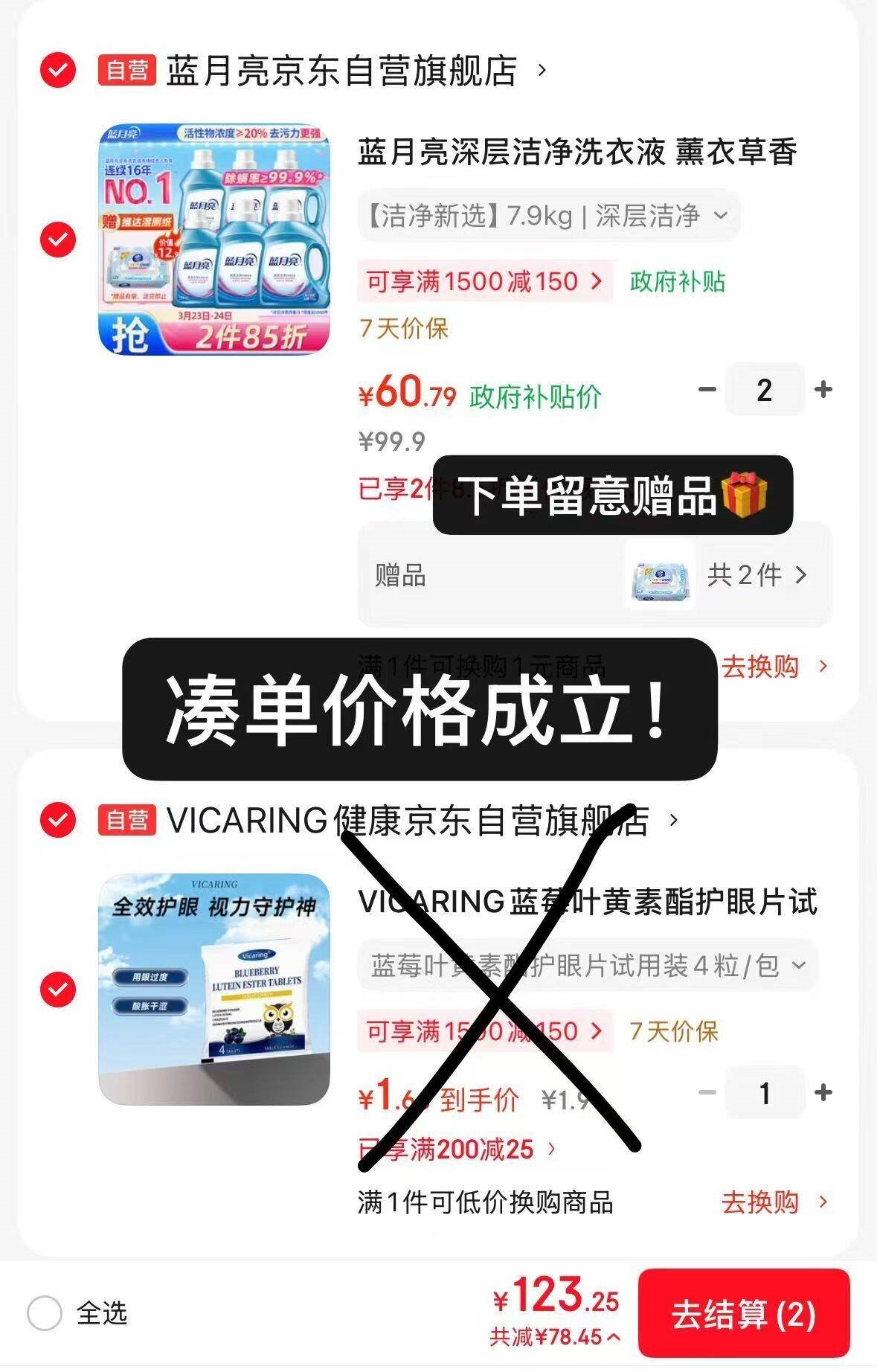Tap 去换购 beside 满1件可低价换购商品
Image resolution: width=877 pixels, height=1372 pixels.
click(x=774, y=1202)
